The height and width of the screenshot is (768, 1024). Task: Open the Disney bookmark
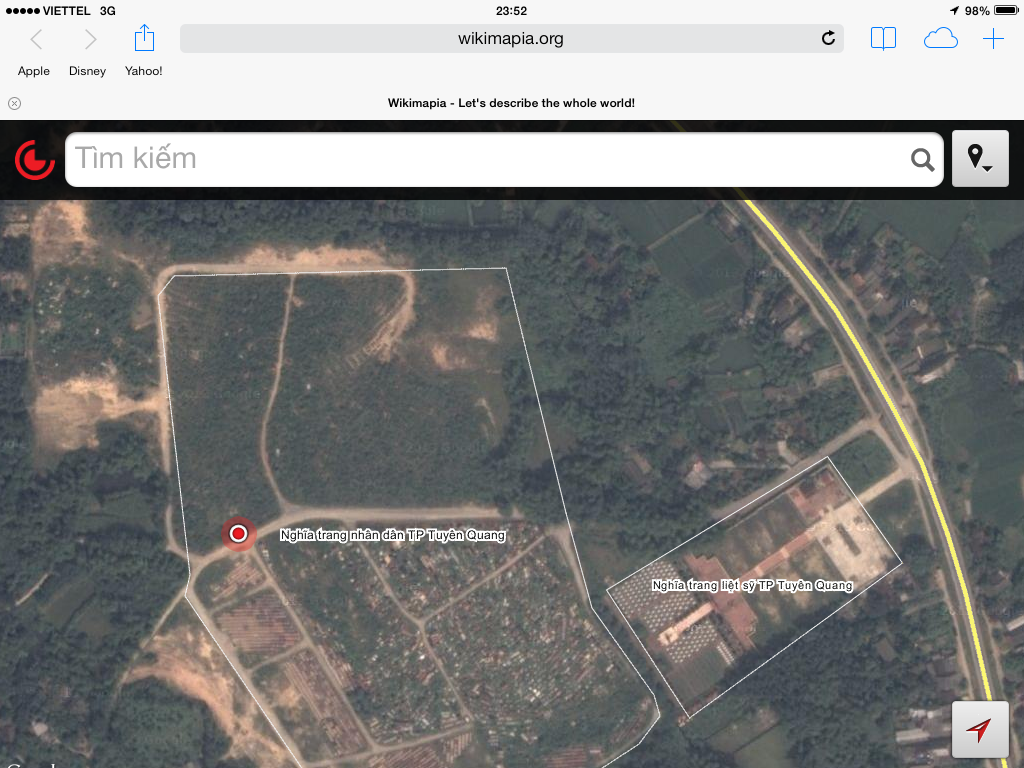pyautogui.click(x=87, y=71)
